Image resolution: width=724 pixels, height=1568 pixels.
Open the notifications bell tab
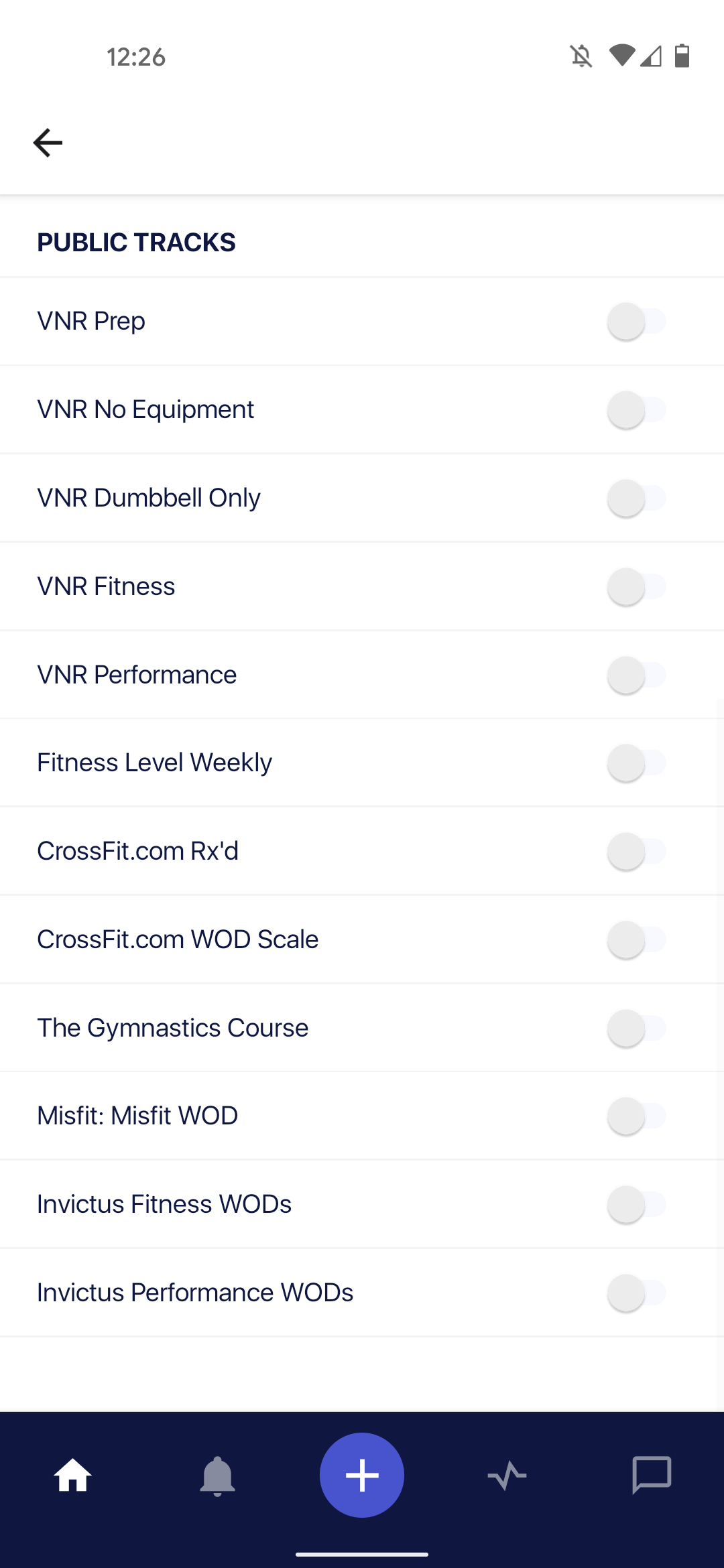point(217,1476)
